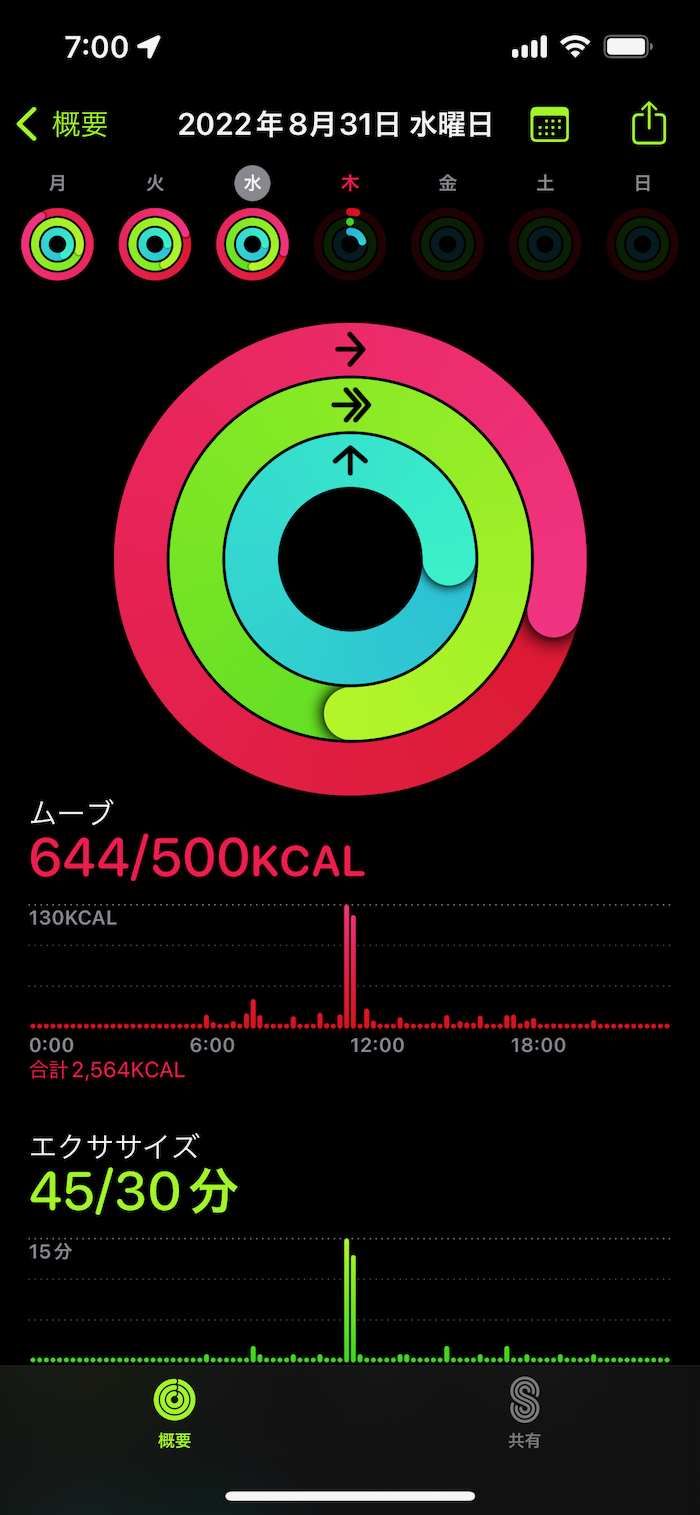Select Saturday (土) activity rings
This screenshot has width=700, height=1515.
(x=545, y=244)
